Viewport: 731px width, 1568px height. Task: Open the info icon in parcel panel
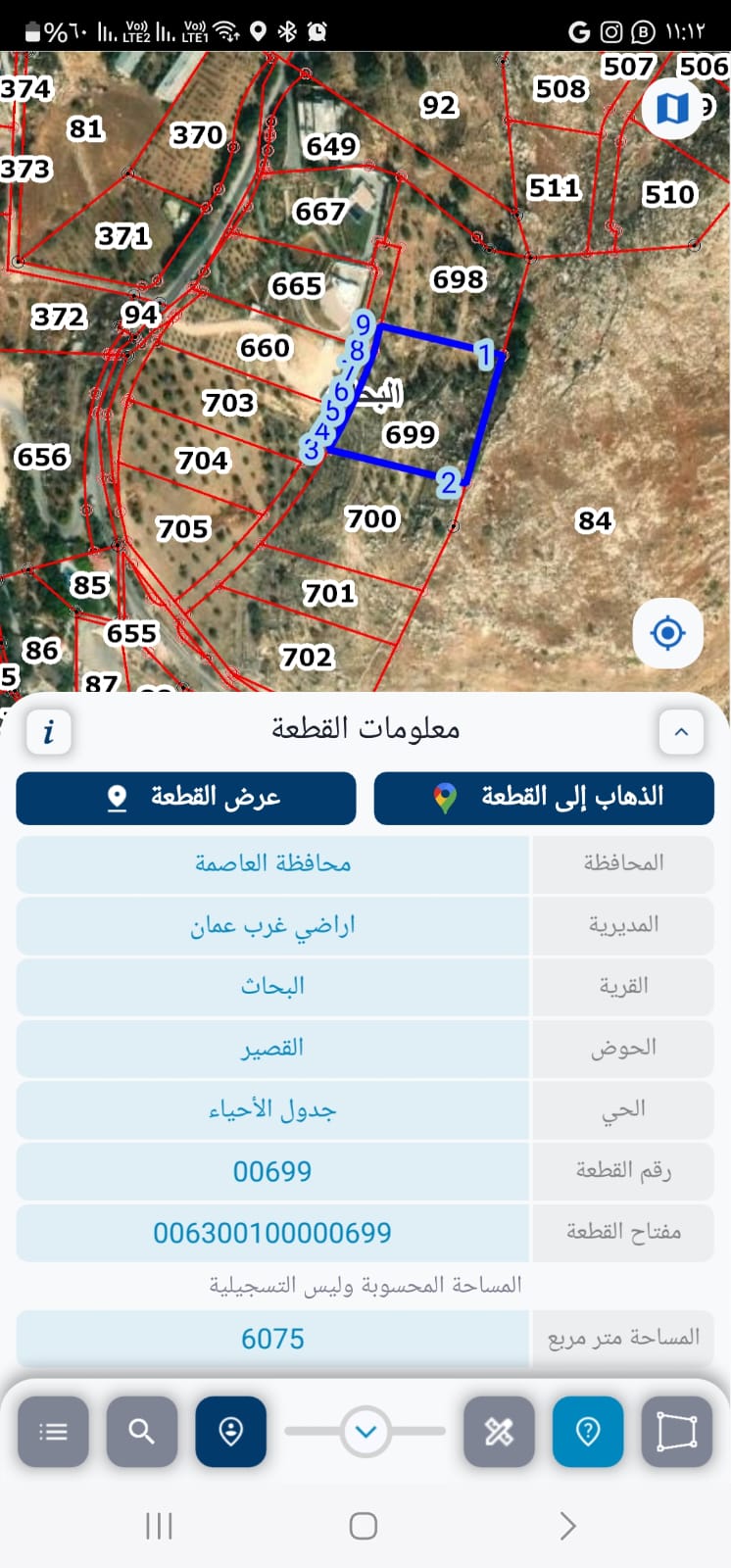coord(48,731)
